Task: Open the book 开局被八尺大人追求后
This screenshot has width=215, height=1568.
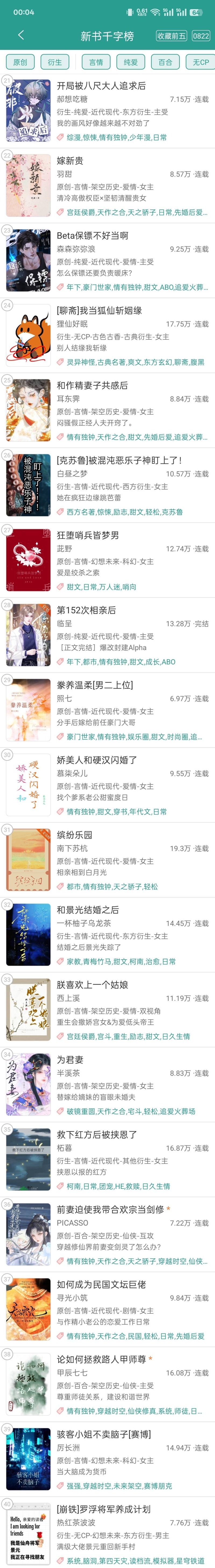Action: tap(101, 86)
